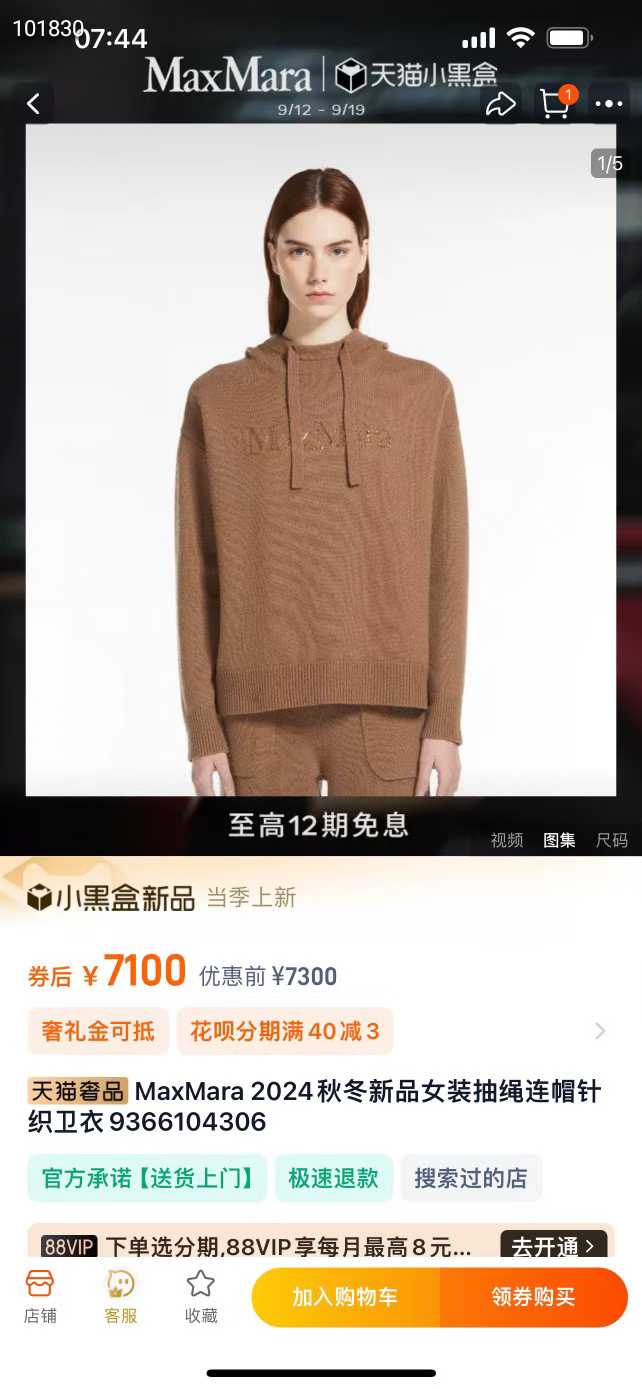Viewport: 642px width, 1389px height.
Task: Tap 加入购物车 to add to cart
Action: pyautogui.click(x=345, y=1297)
